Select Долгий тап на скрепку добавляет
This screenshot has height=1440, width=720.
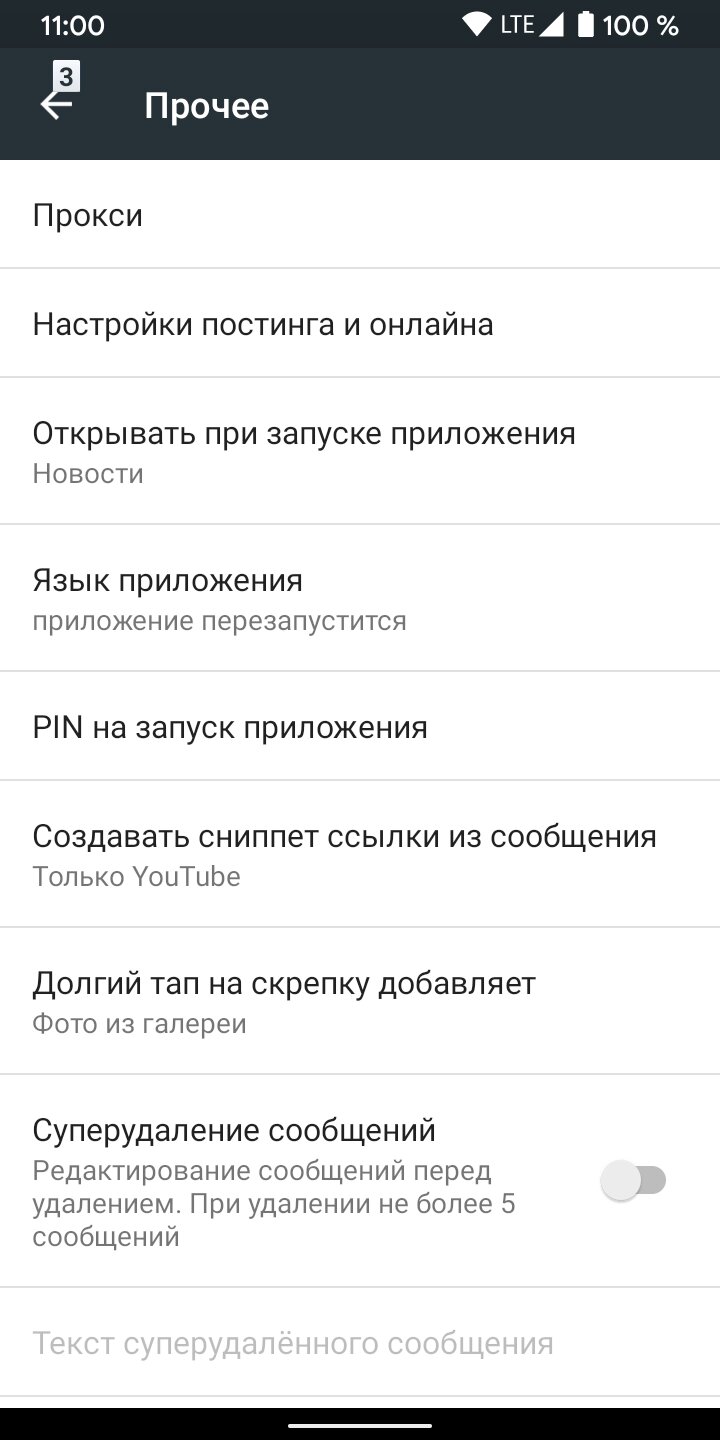click(360, 1001)
